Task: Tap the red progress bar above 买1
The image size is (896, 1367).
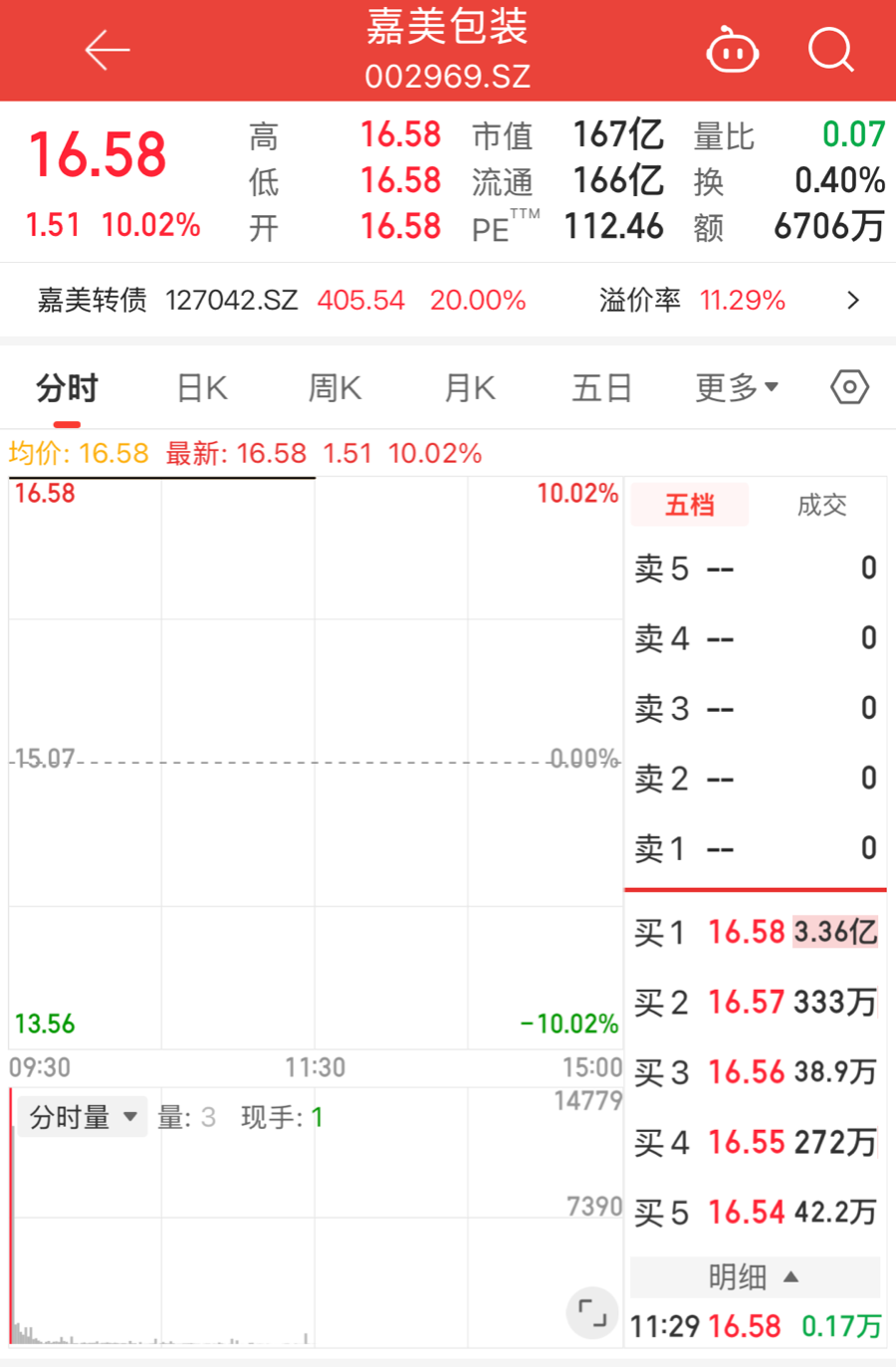Action: click(x=755, y=888)
